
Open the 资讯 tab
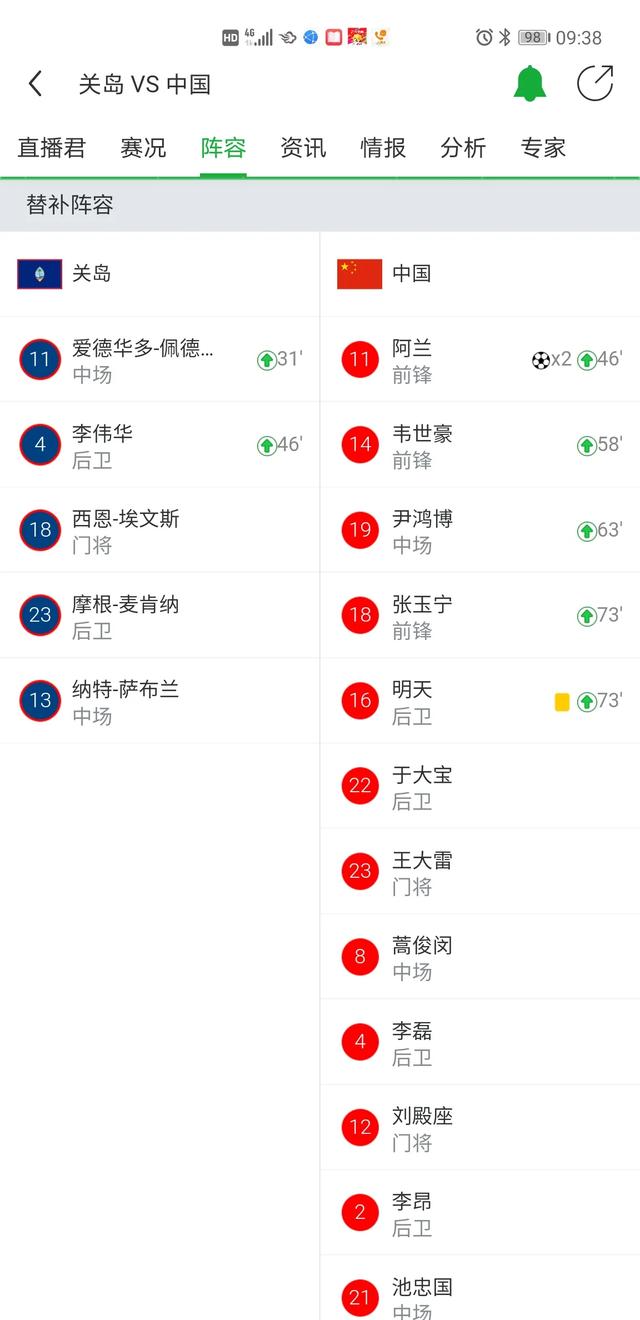[x=303, y=148]
